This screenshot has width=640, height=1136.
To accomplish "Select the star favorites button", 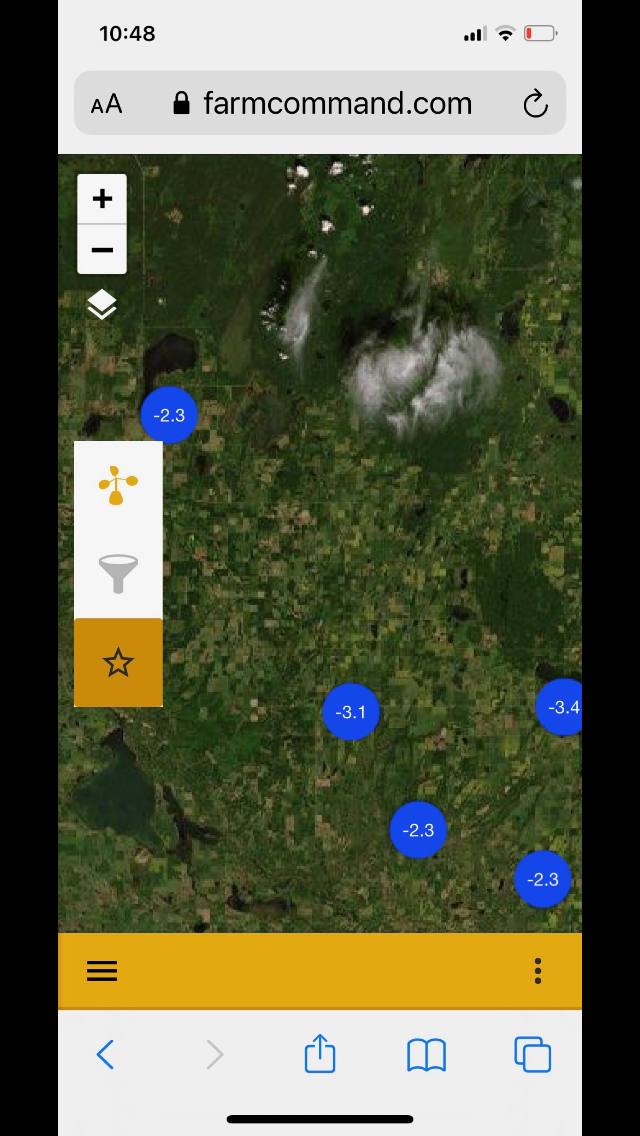I will [x=118, y=662].
